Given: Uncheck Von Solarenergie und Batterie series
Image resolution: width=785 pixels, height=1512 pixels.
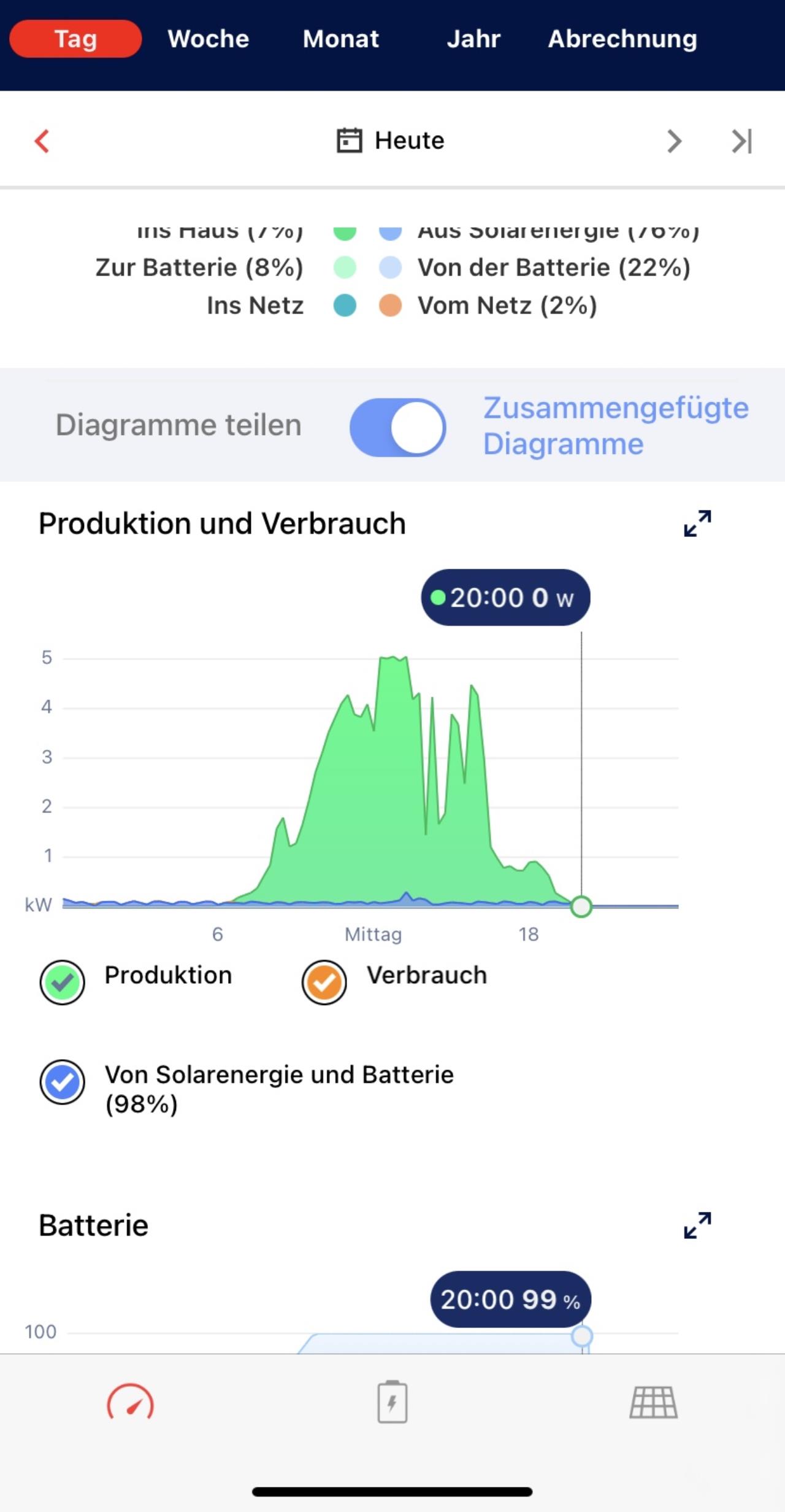Looking at the screenshot, I should click(x=62, y=1082).
